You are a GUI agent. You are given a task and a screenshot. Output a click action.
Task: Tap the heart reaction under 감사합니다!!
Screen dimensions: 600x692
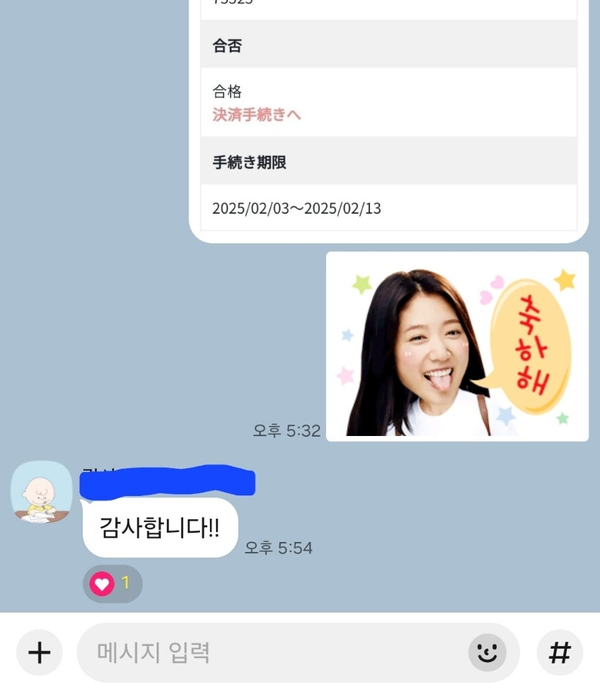tap(112, 584)
